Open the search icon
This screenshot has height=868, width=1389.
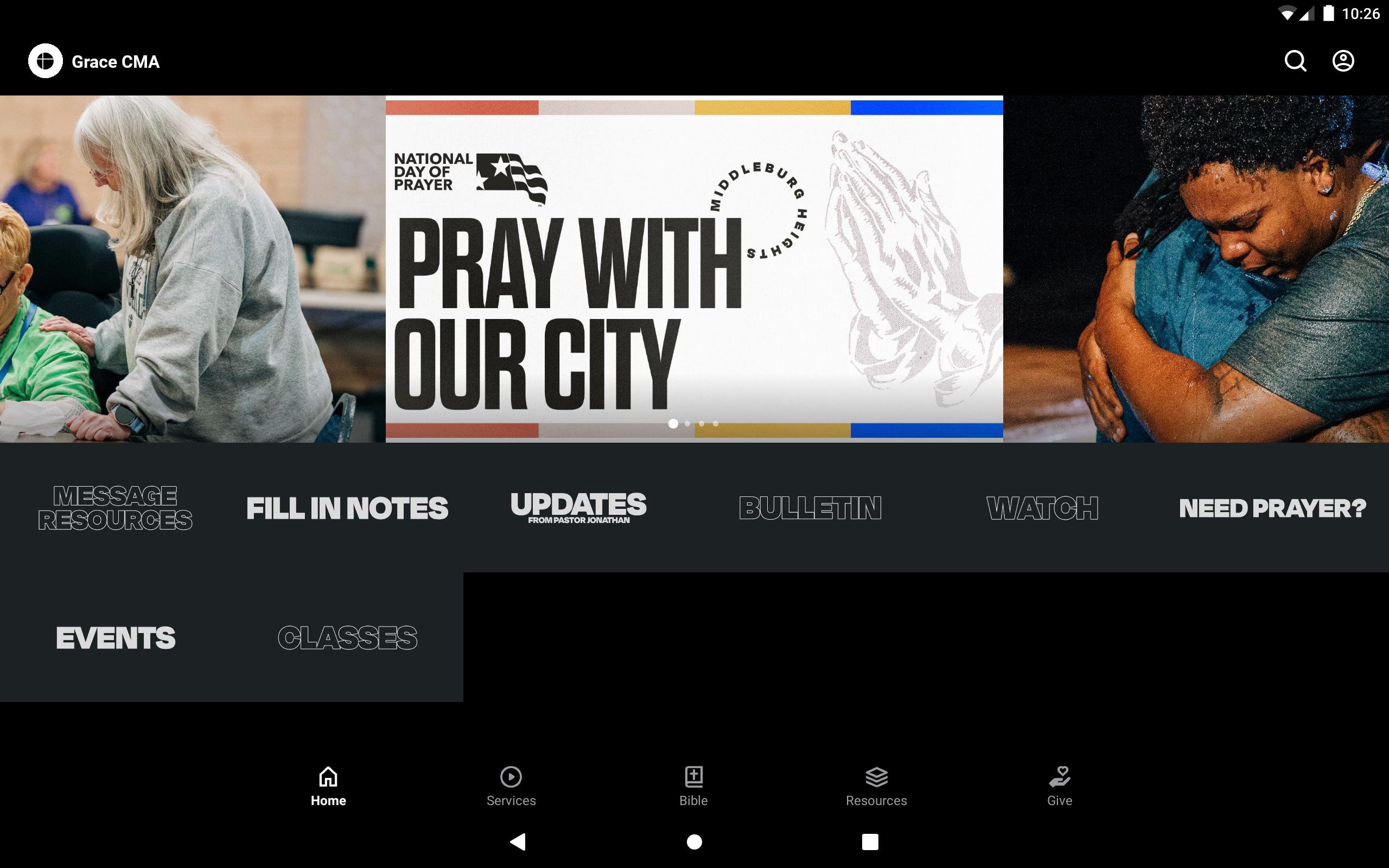pyautogui.click(x=1295, y=61)
